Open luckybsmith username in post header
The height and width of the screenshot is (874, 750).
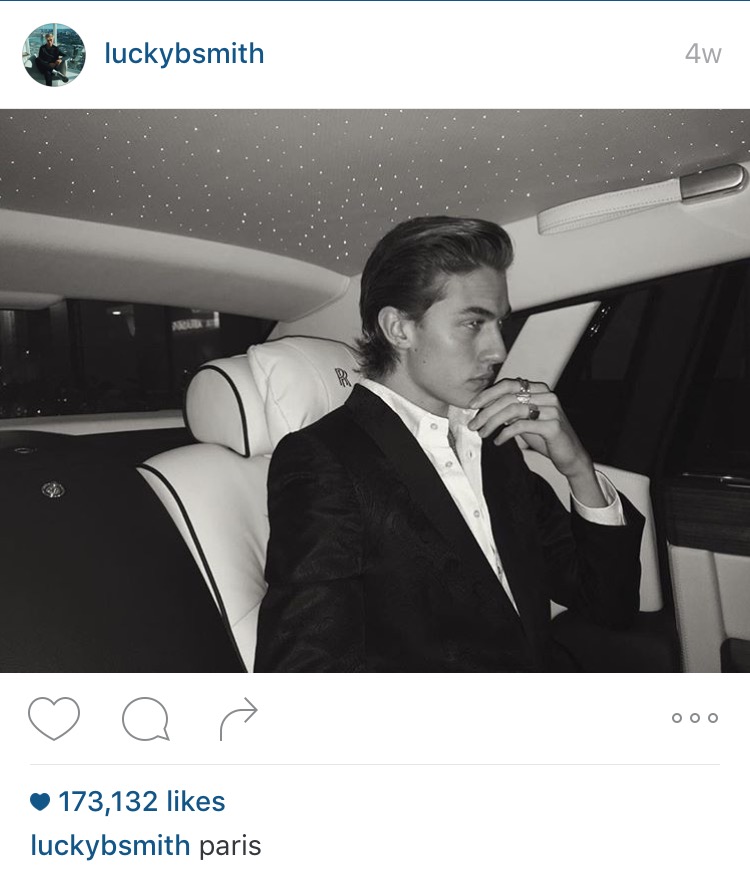click(x=184, y=54)
